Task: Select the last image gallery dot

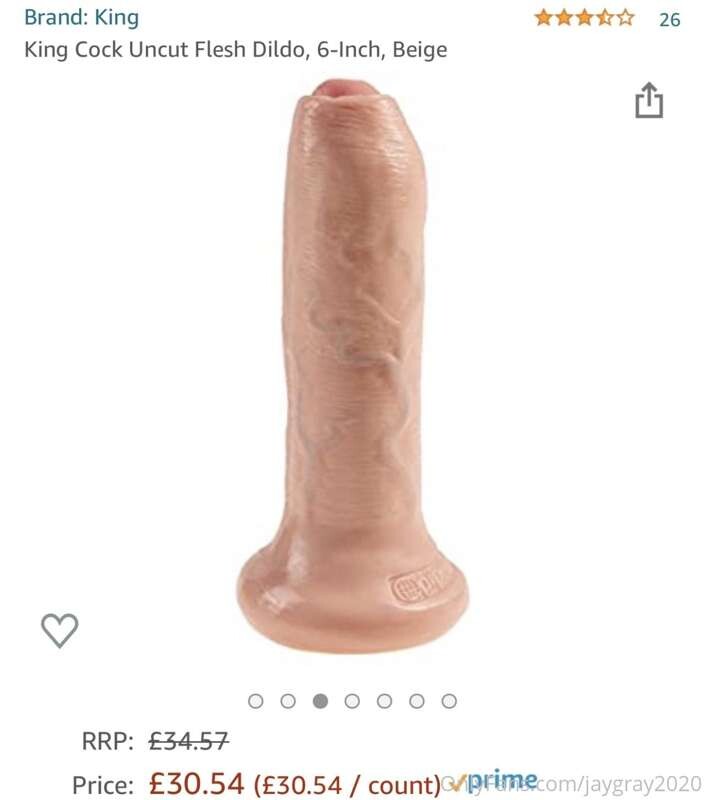Action: click(x=449, y=701)
